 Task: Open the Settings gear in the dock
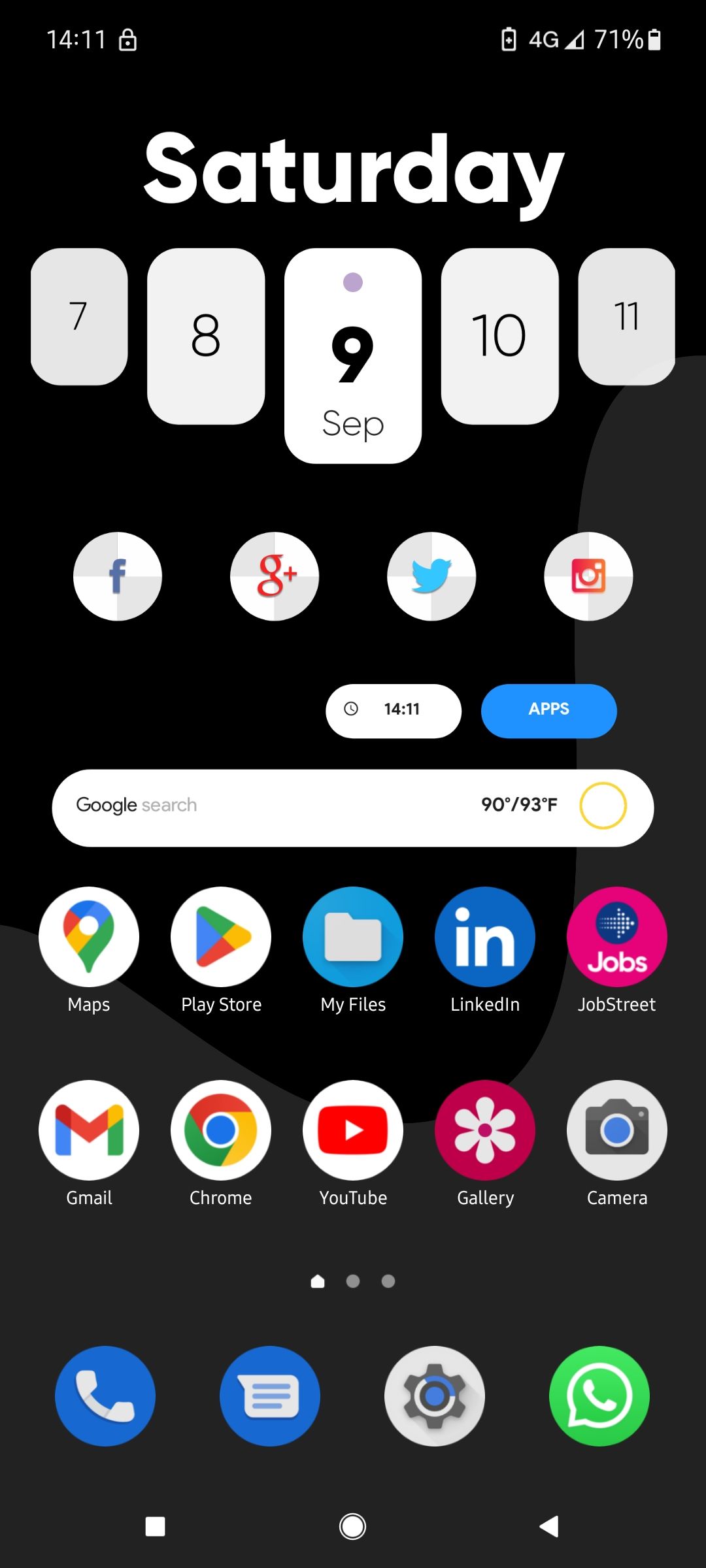coord(434,1395)
